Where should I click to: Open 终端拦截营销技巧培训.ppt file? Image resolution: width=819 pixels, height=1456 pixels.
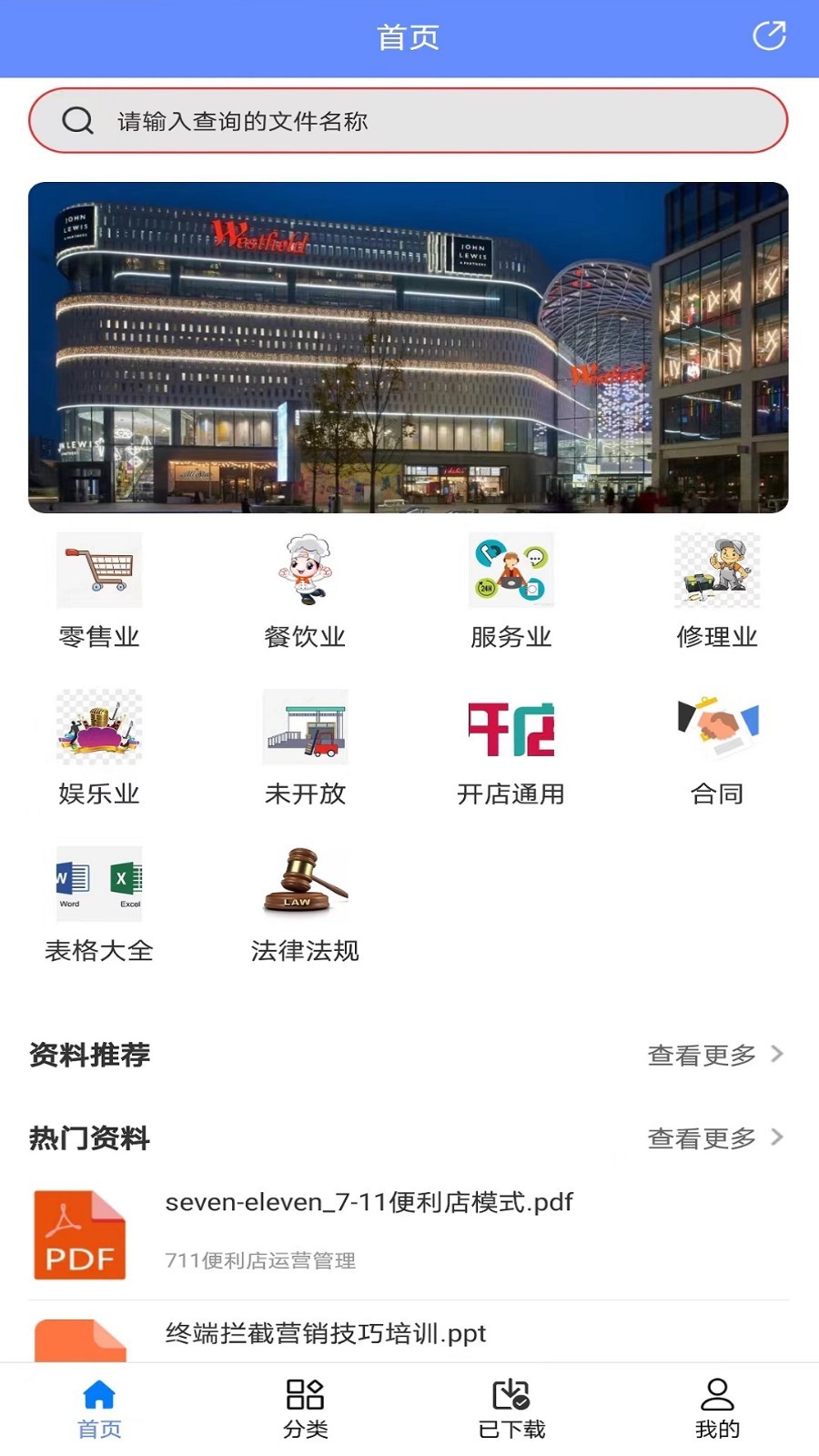[x=408, y=1332]
